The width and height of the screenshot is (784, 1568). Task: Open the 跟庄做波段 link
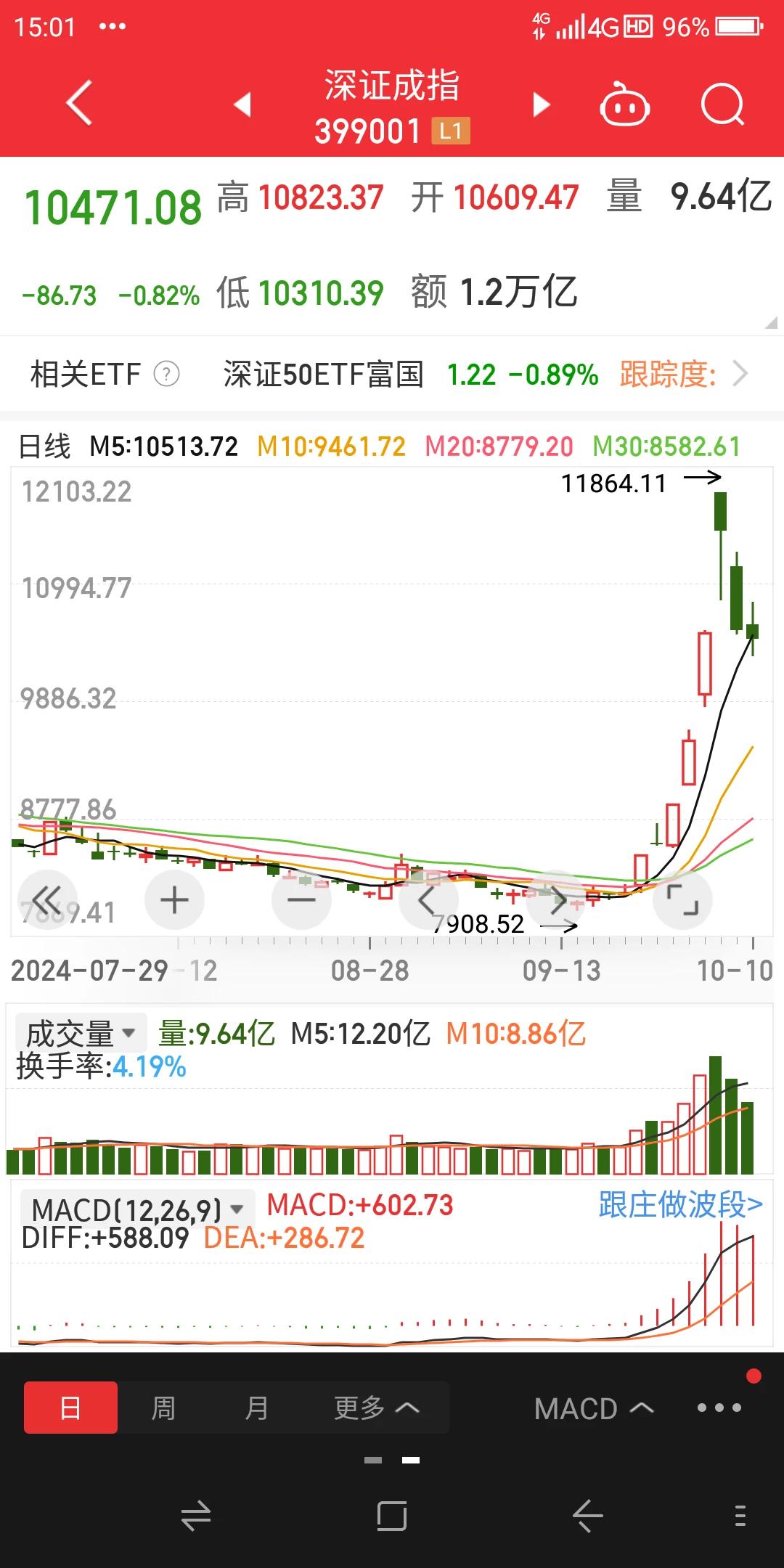point(680,1205)
